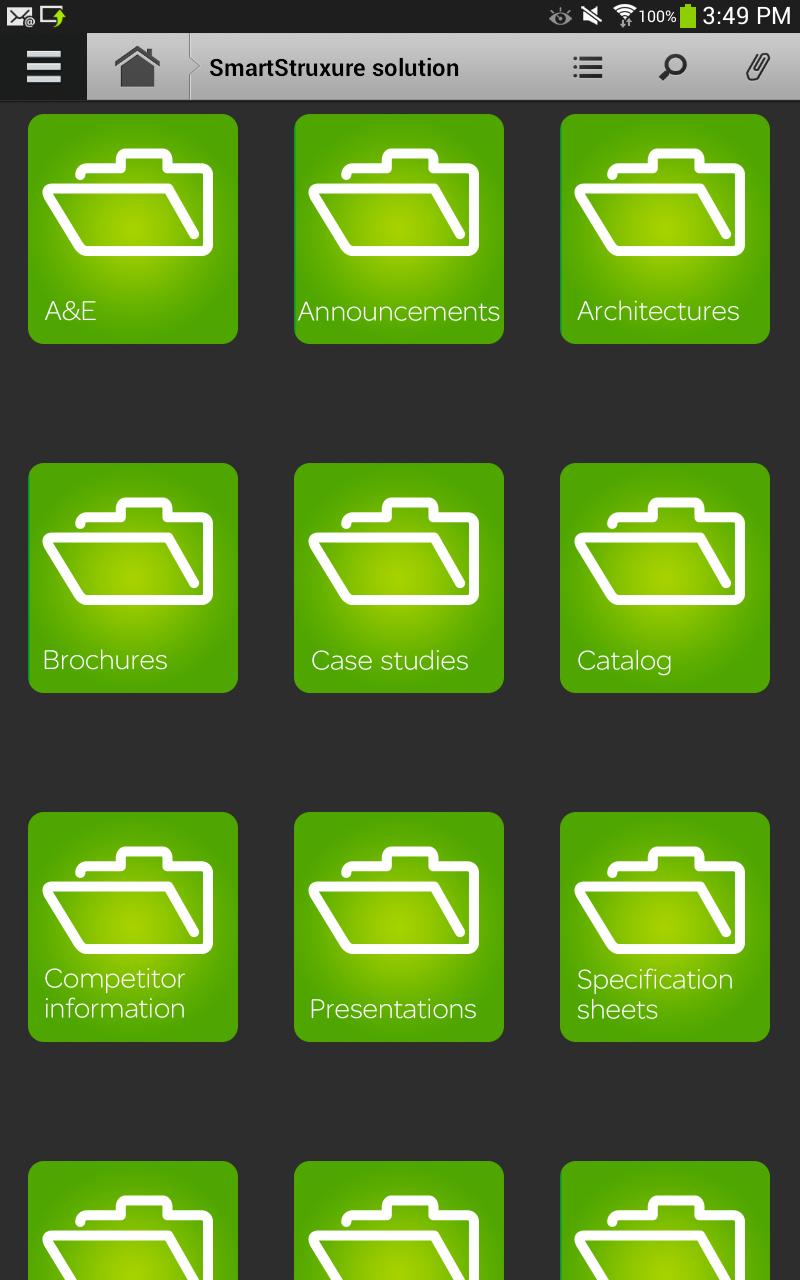Open the Competitor information folder
The height and width of the screenshot is (1280, 800).
(x=132, y=927)
